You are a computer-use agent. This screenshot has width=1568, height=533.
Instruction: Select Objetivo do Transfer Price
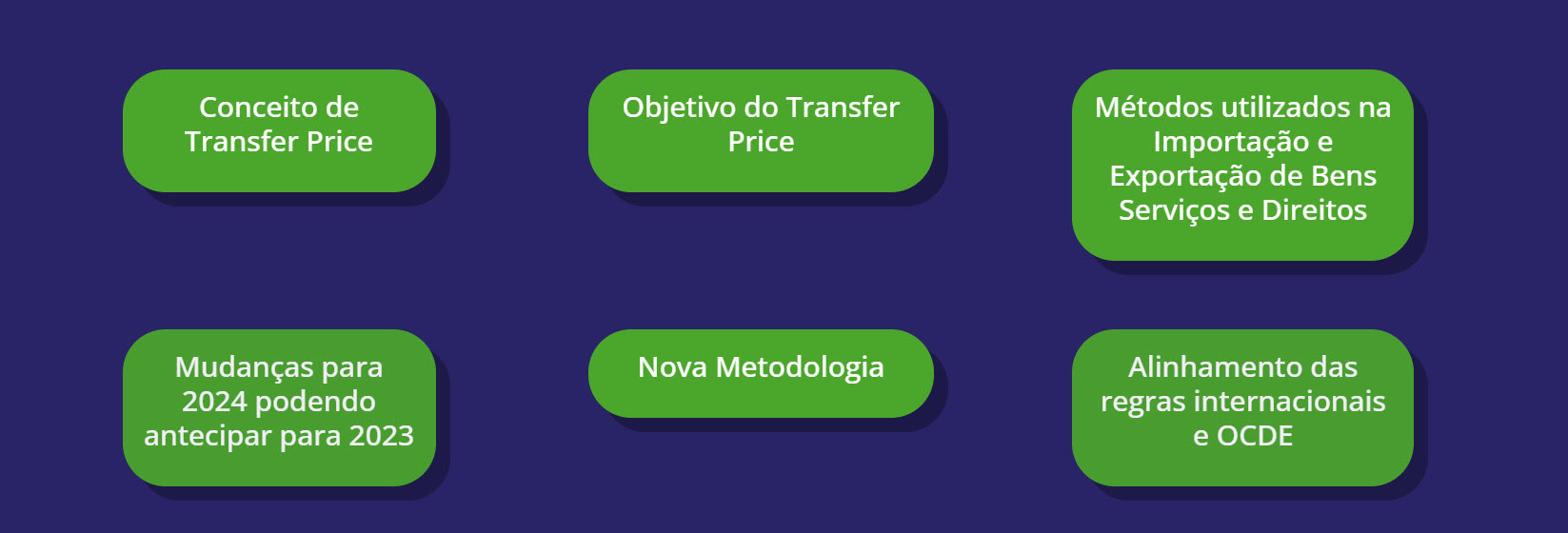pyautogui.click(x=760, y=130)
